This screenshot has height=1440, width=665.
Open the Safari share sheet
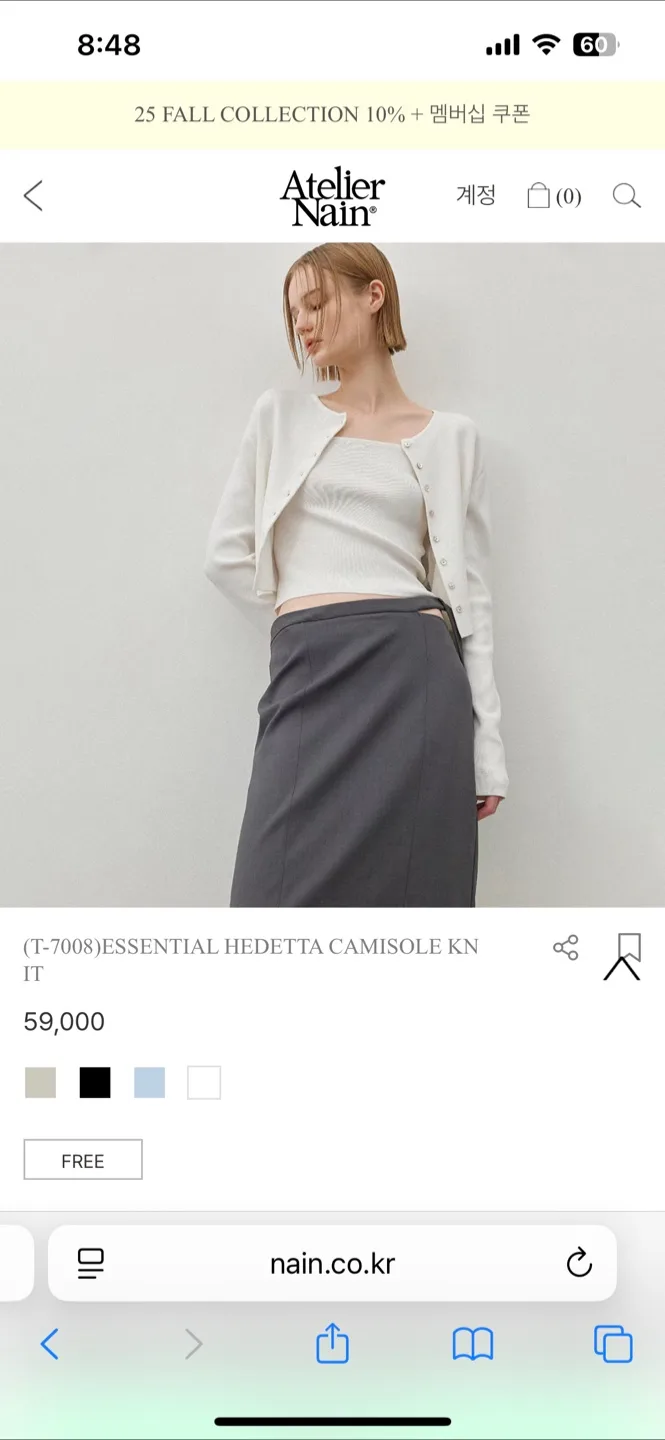pyautogui.click(x=332, y=1345)
